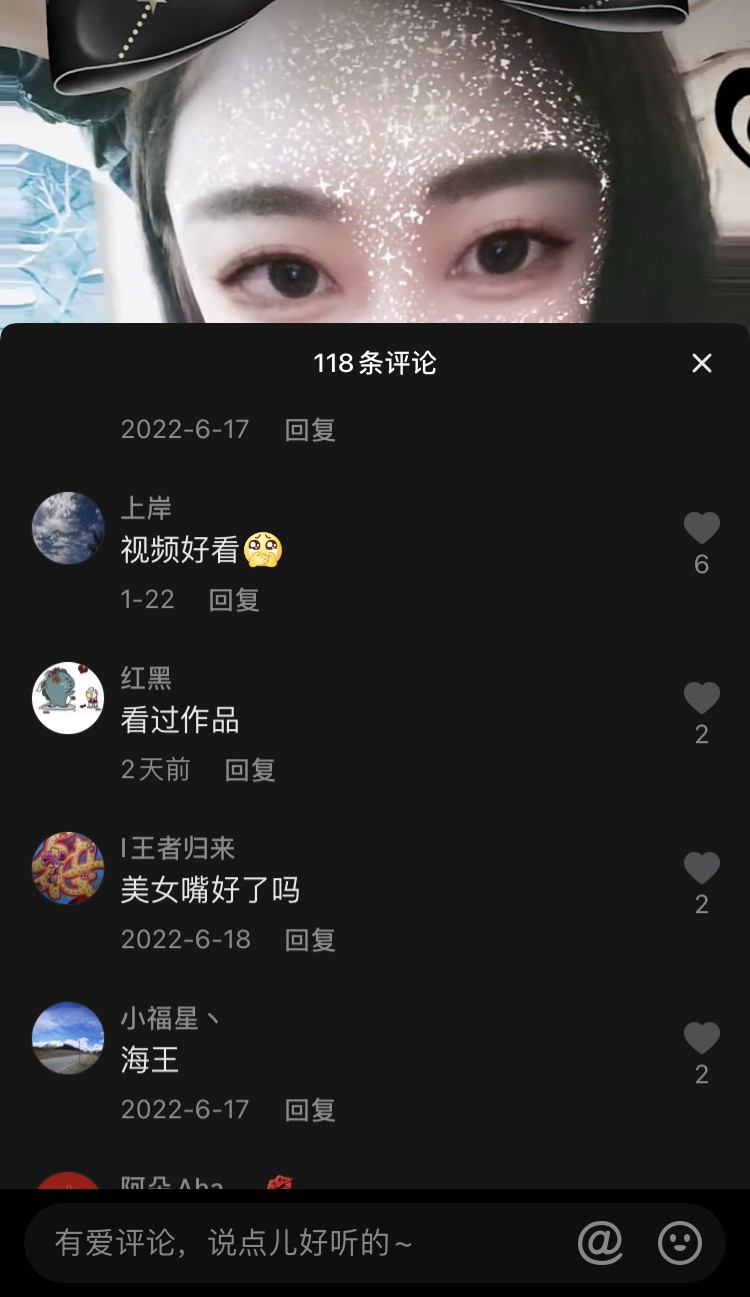Reply to I王者归来's comment

click(x=310, y=940)
